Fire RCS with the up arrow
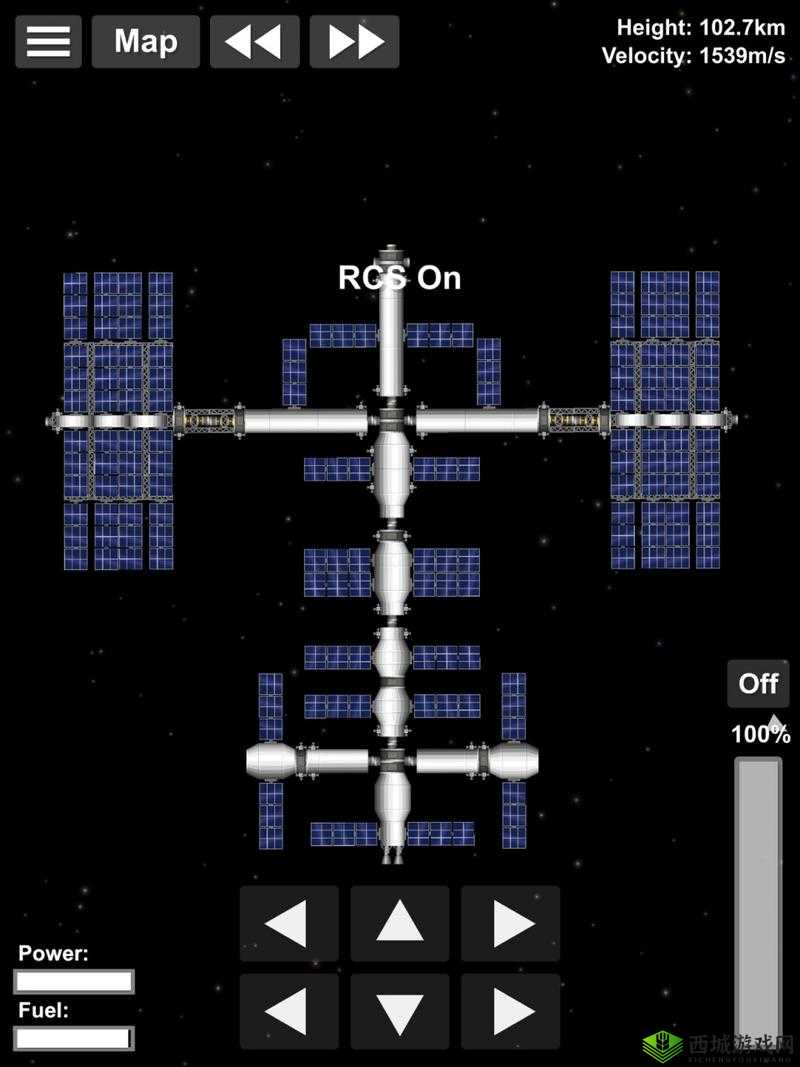Viewport: 800px width, 1067px height. click(399, 924)
